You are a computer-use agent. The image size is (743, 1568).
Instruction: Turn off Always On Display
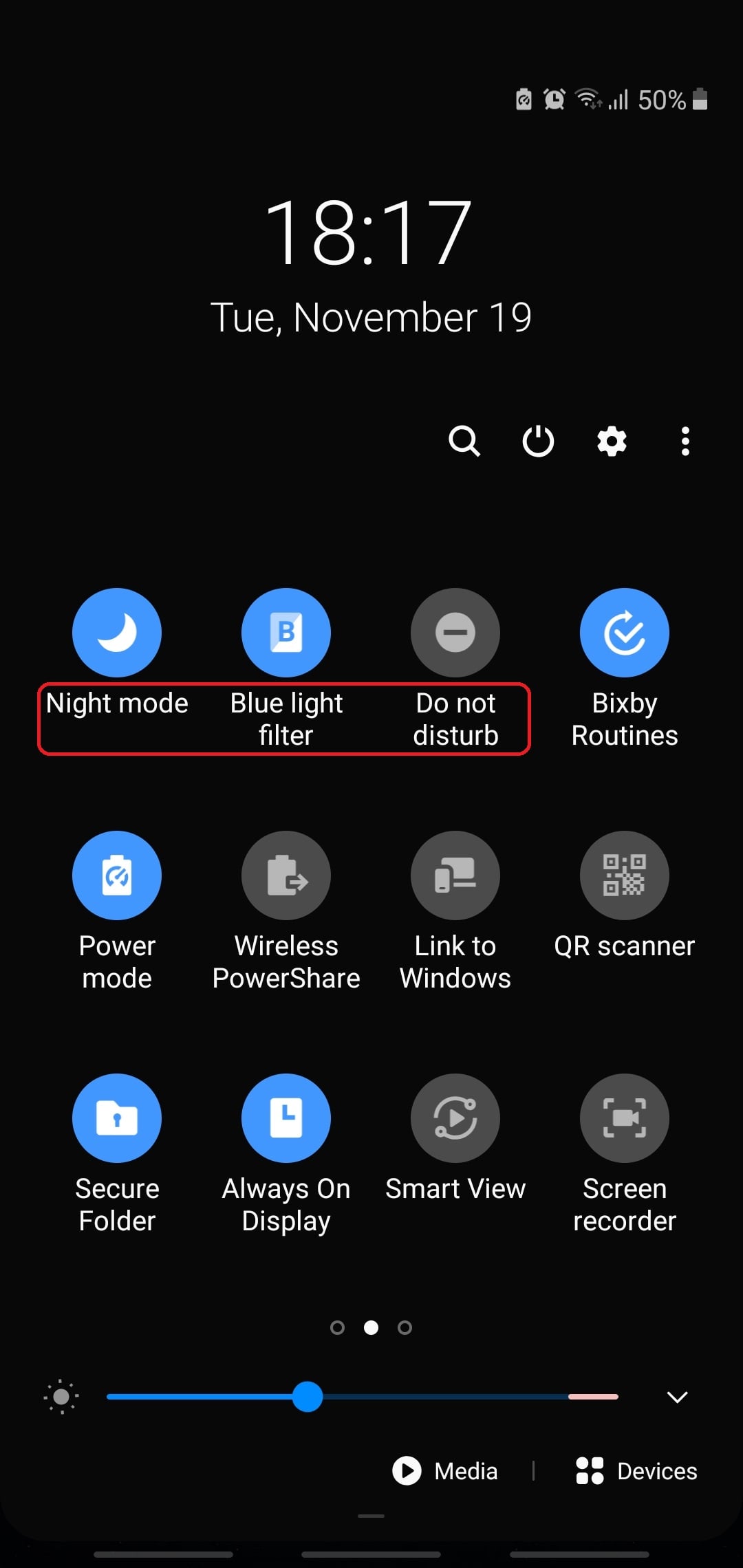[286, 1118]
